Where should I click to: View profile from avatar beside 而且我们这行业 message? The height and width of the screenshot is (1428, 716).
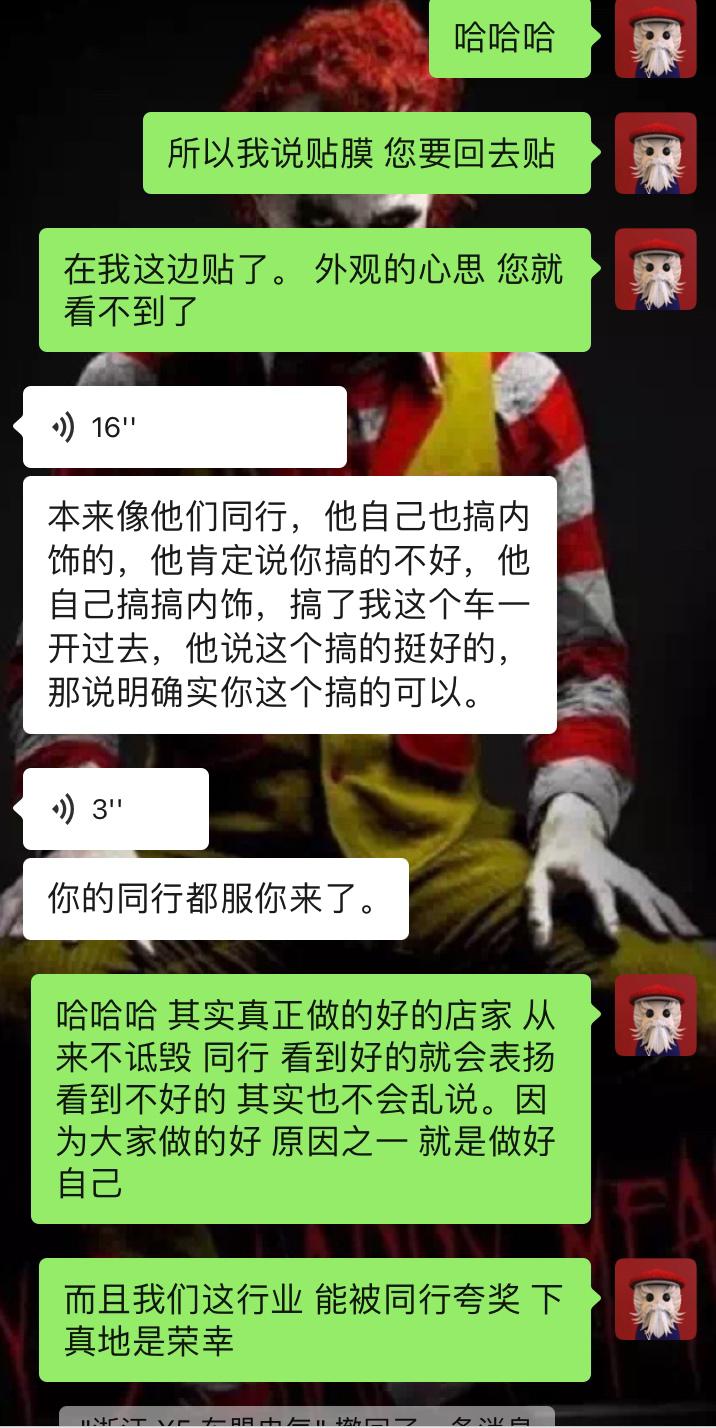tap(655, 1299)
